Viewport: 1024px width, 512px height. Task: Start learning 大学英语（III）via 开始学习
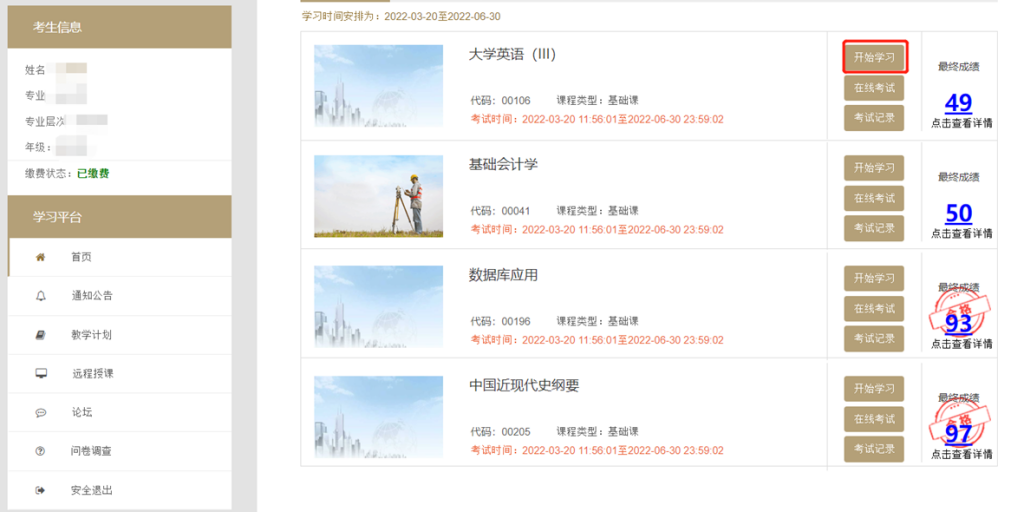tap(874, 57)
